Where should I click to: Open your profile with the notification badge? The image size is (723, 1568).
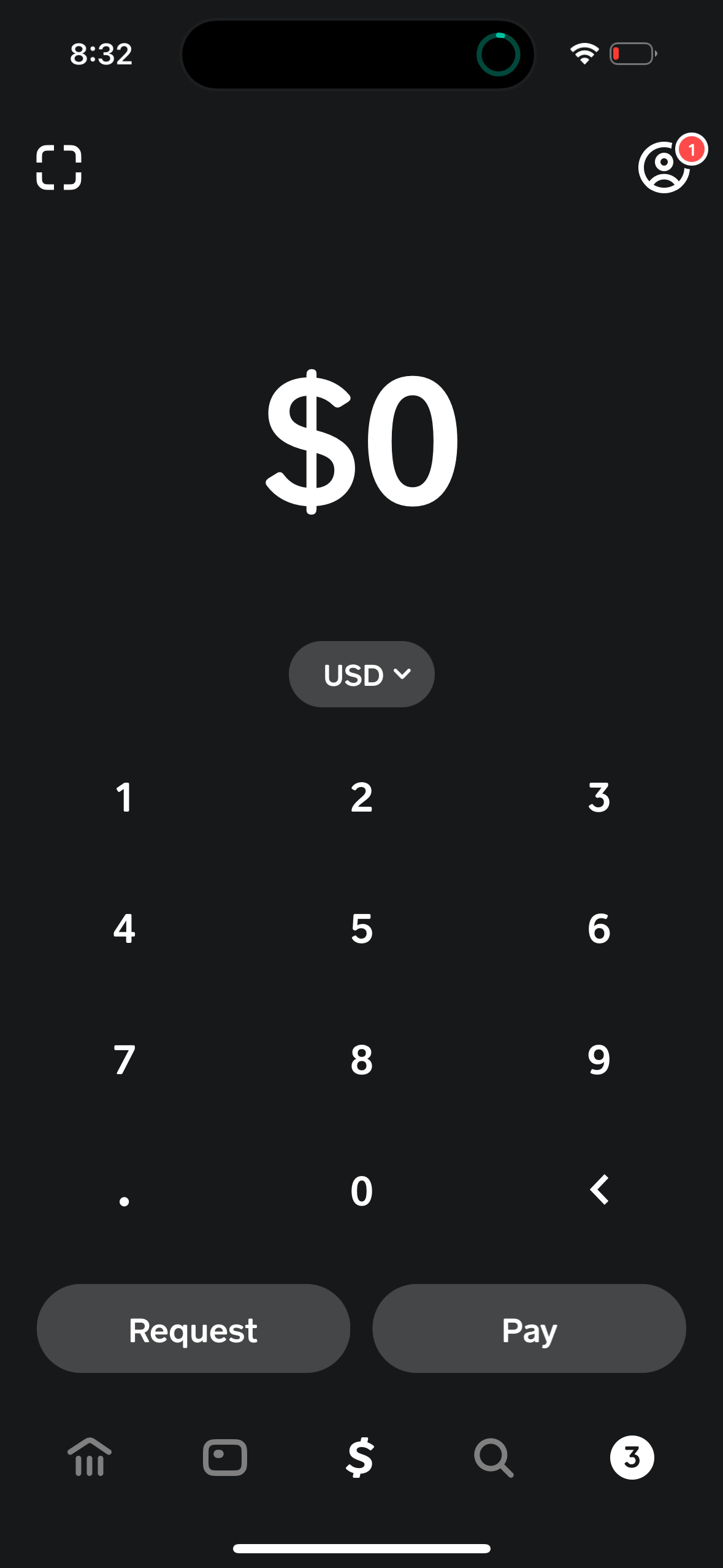click(665, 166)
